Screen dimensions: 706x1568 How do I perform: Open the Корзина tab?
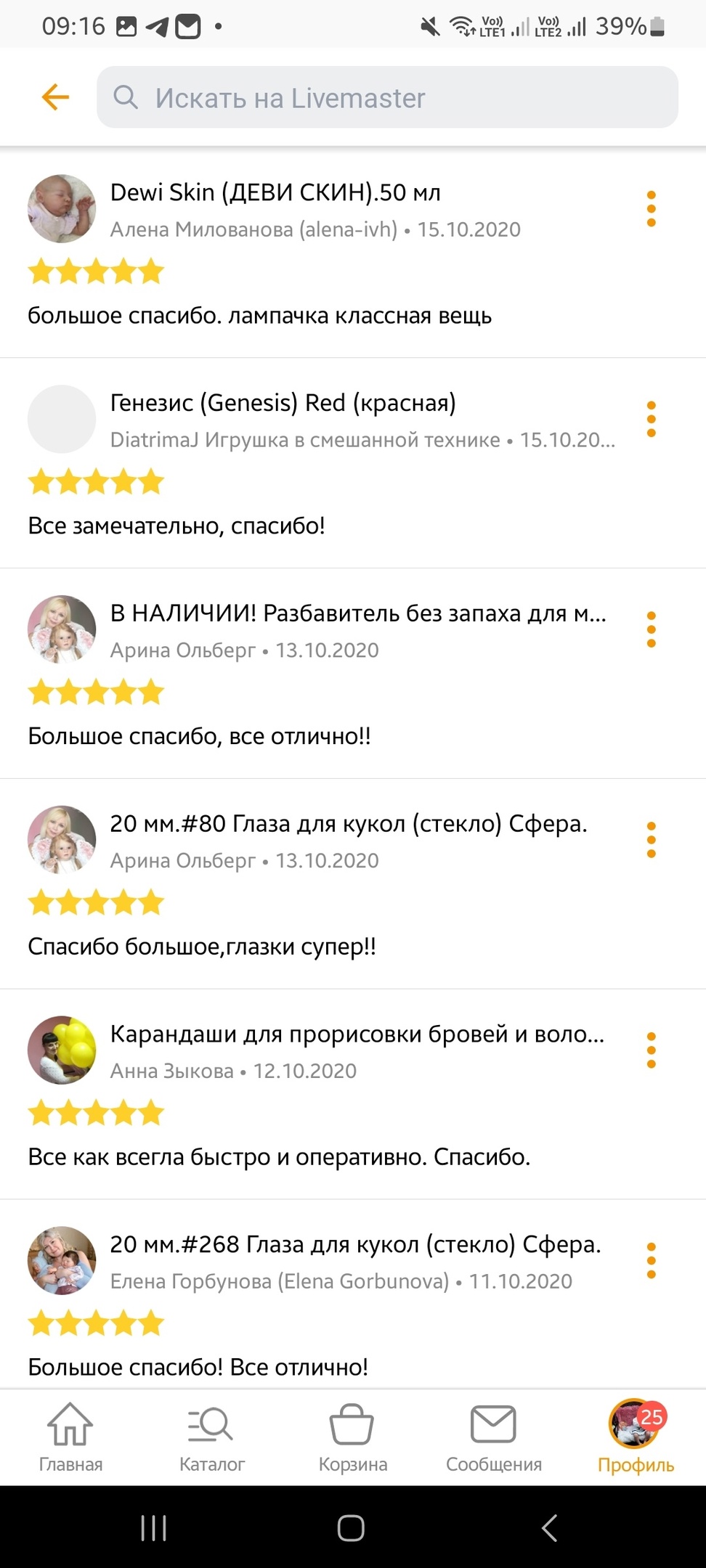(352, 1437)
